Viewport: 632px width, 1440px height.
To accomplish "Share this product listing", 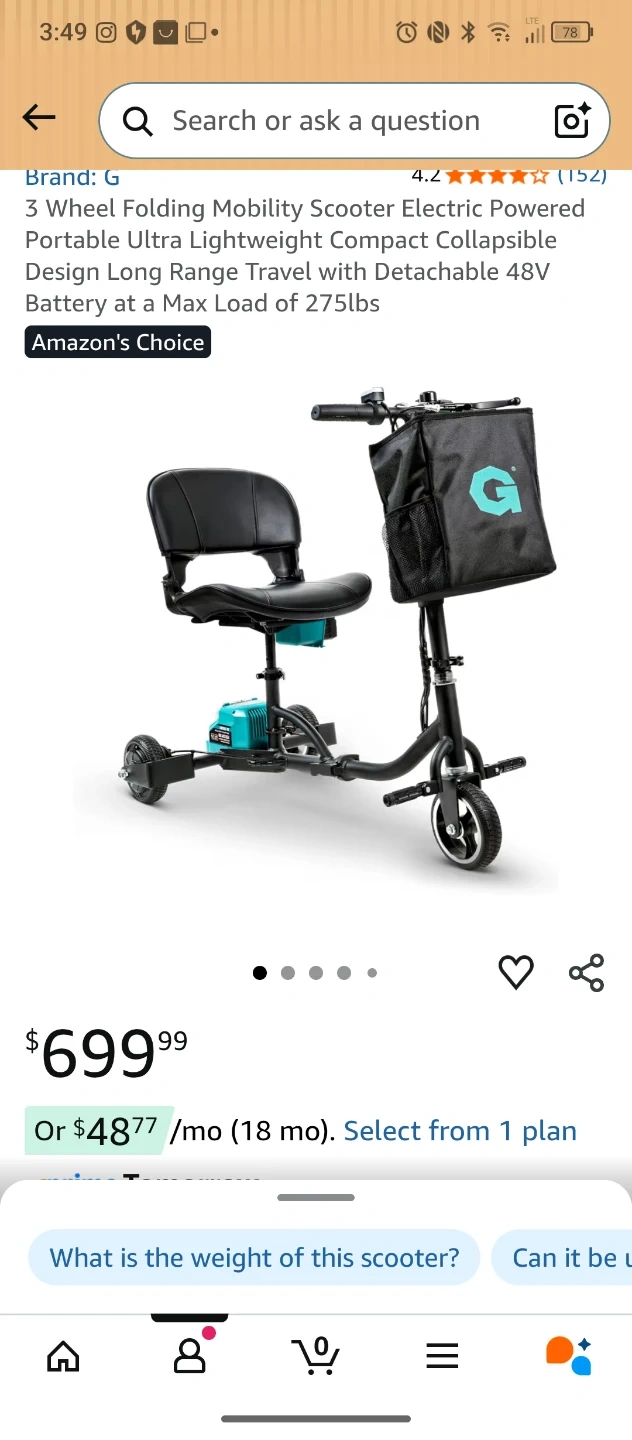I will 586,972.
